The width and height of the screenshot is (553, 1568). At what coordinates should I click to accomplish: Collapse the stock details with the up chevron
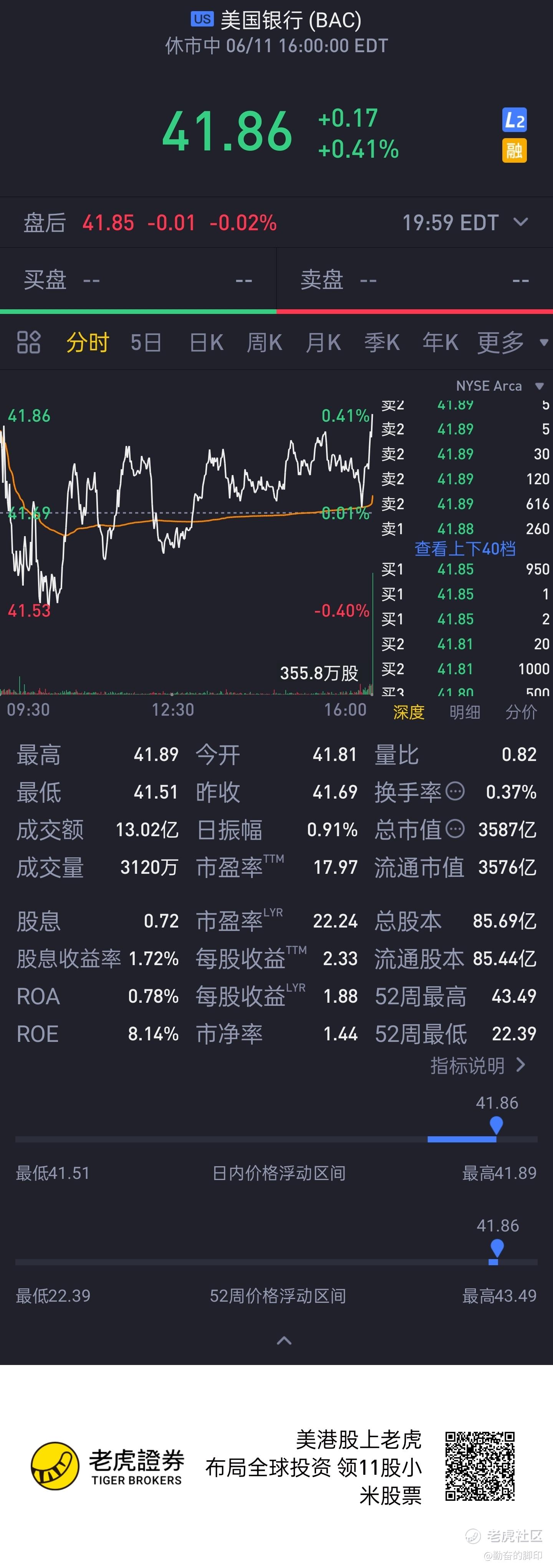point(284,1340)
